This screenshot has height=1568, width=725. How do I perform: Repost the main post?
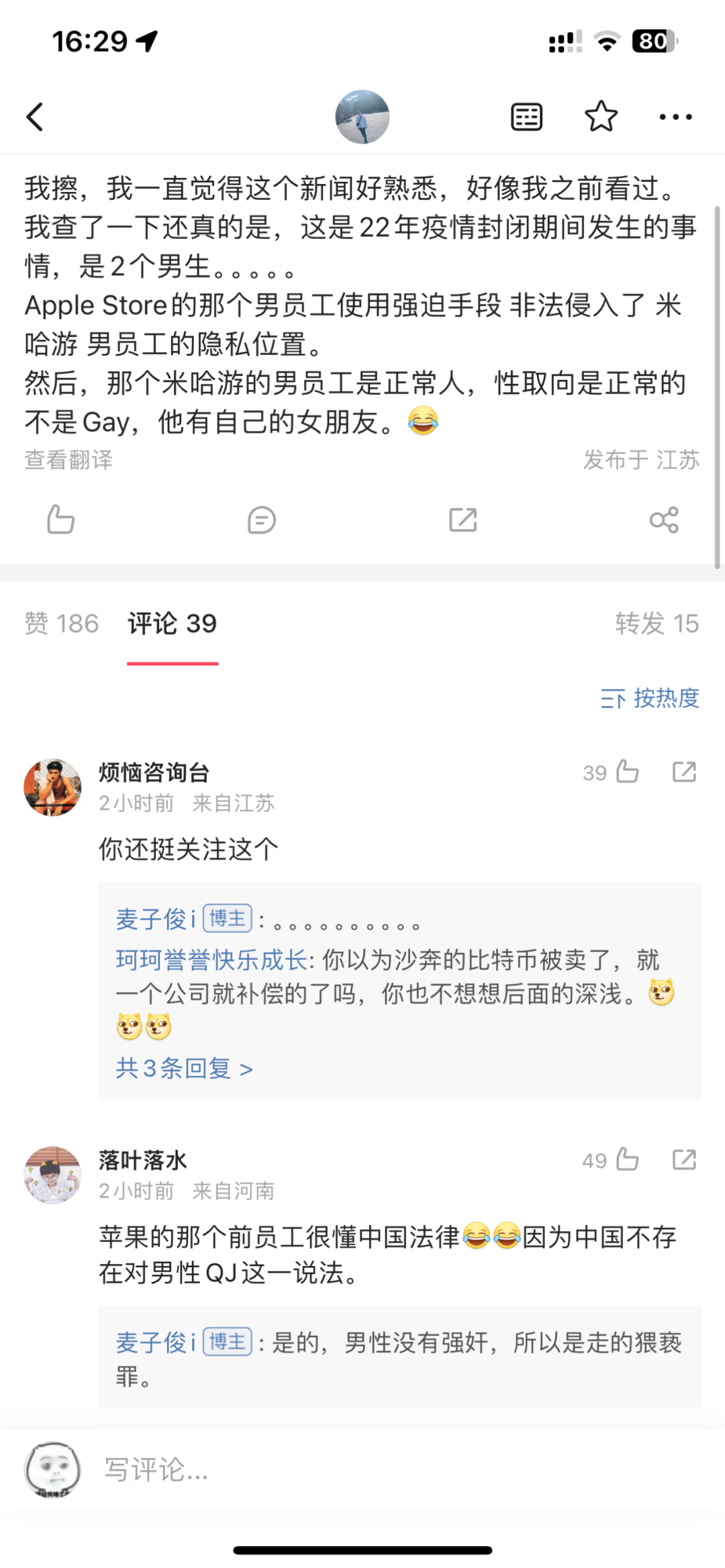(463, 520)
